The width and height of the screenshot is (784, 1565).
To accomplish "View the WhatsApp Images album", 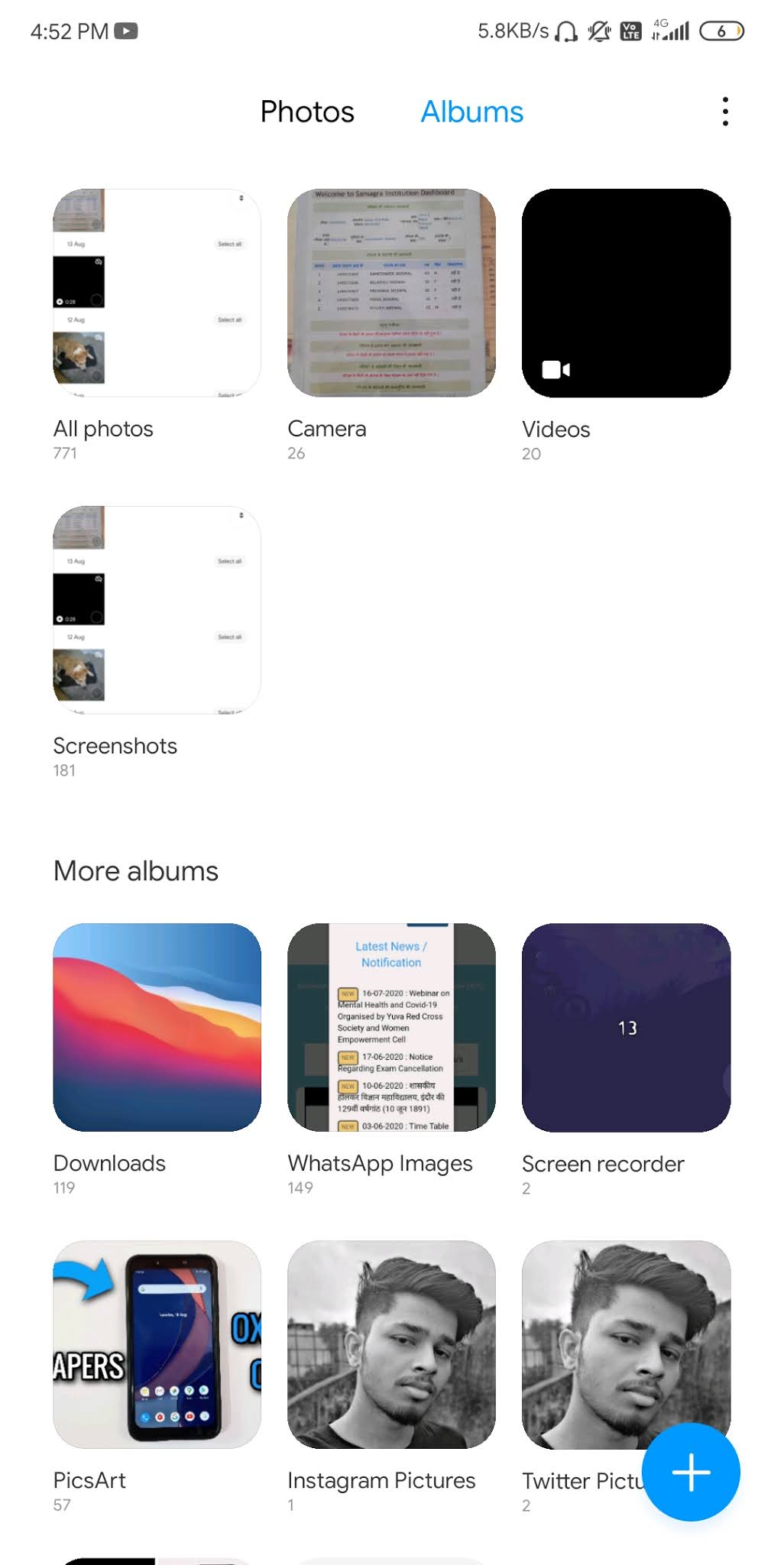I will click(x=391, y=1027).
